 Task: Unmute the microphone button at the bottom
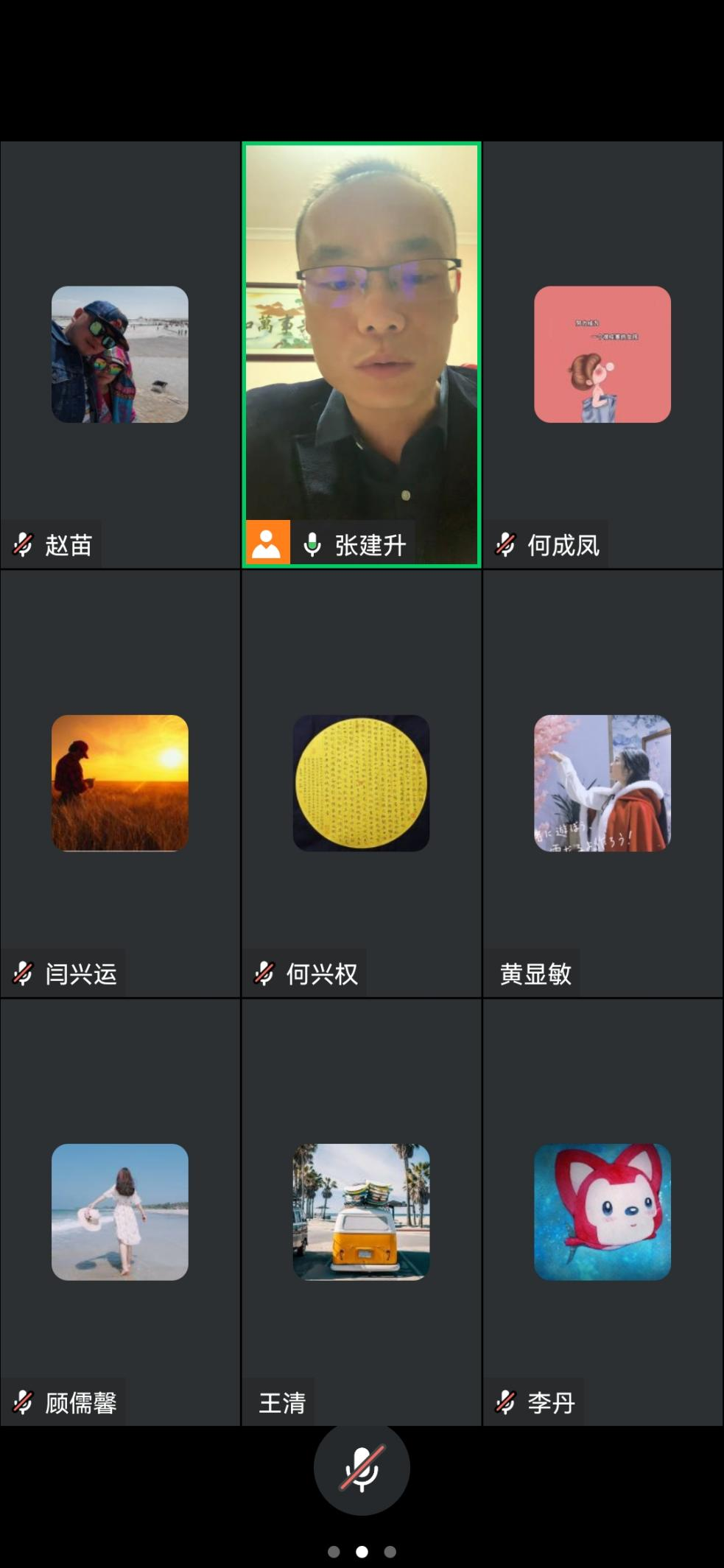pyautogui.click(x=362, y=1468)
